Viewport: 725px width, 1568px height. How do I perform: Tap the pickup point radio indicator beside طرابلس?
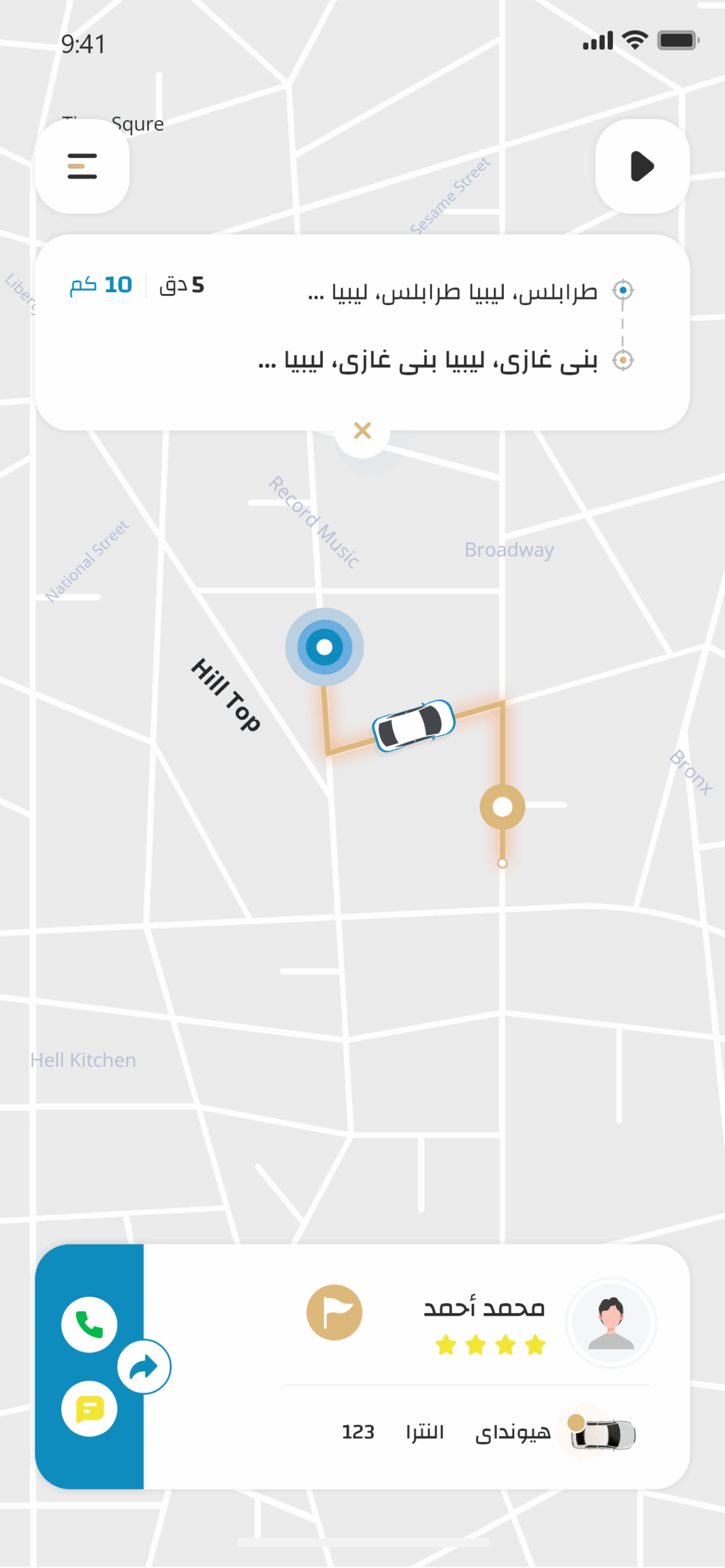coord(623,290)
